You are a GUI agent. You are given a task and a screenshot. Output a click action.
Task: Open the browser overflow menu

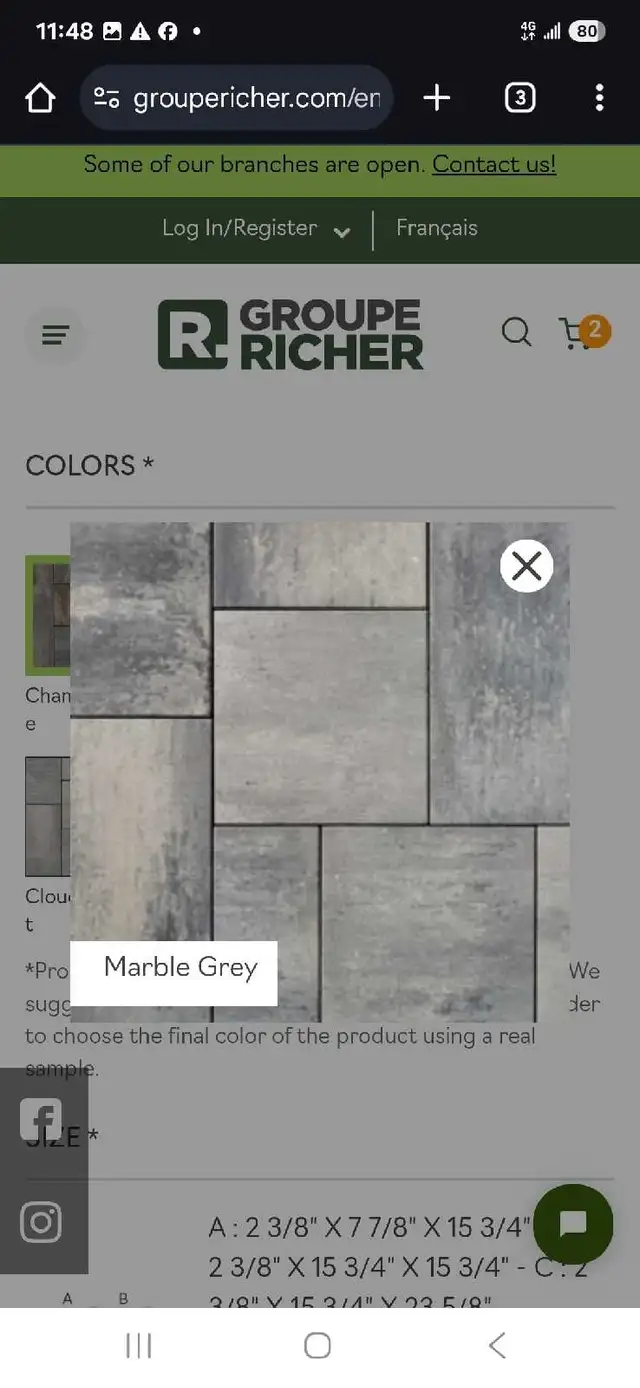tap(599, 98)
